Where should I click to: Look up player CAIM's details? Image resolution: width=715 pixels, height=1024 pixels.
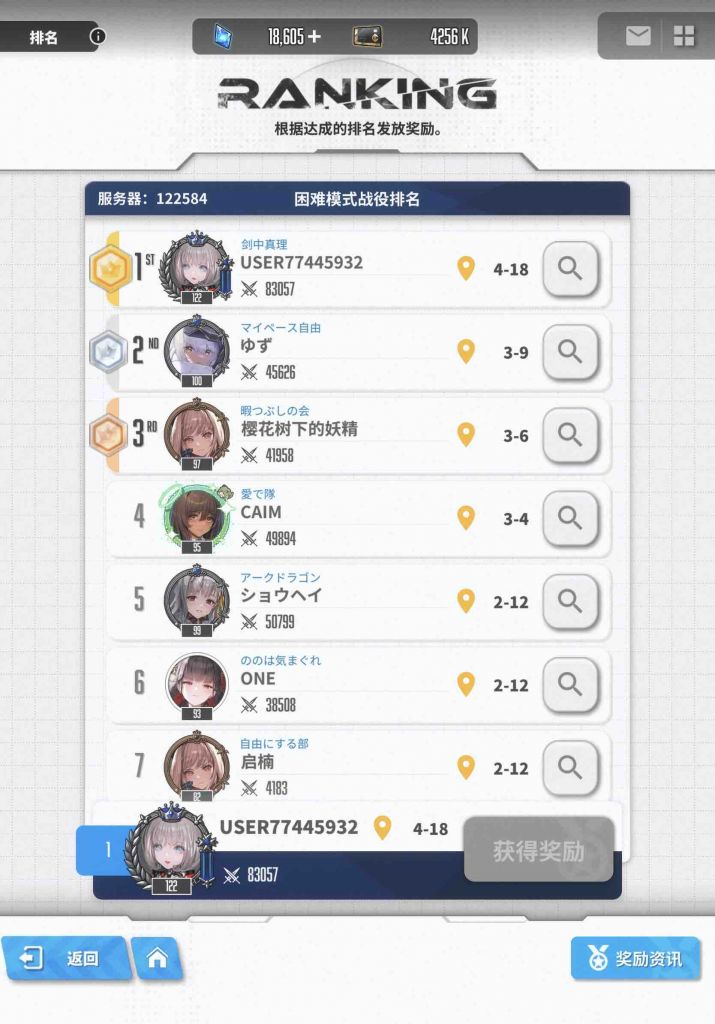(x=570, y=518)
